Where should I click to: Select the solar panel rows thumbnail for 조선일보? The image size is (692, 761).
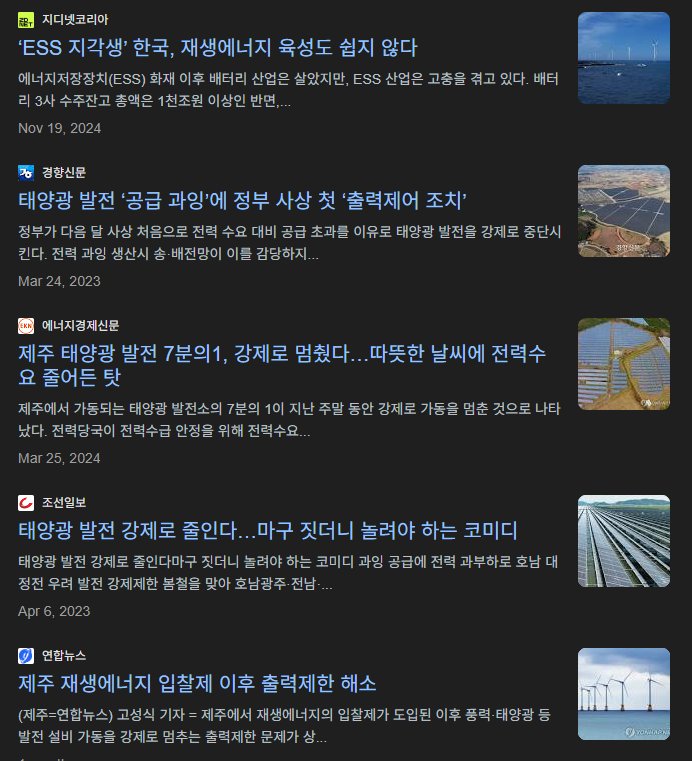pyautogui.click(x=624, y=541)
